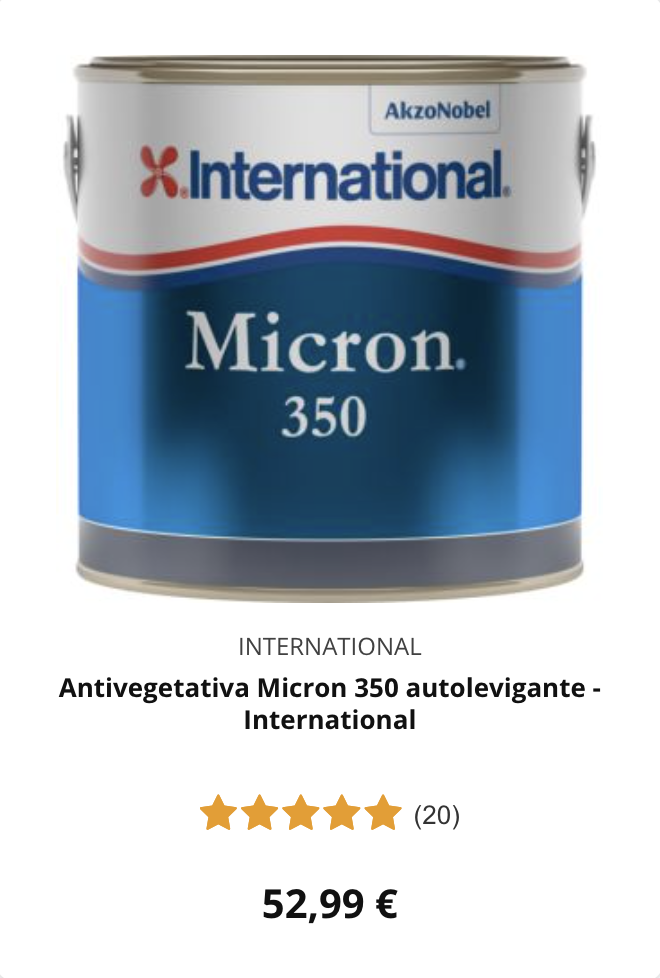Open the Antivegetativa Micron 350 product card
The height and width of the screenshot is (978, 660).
click(329, 703)
